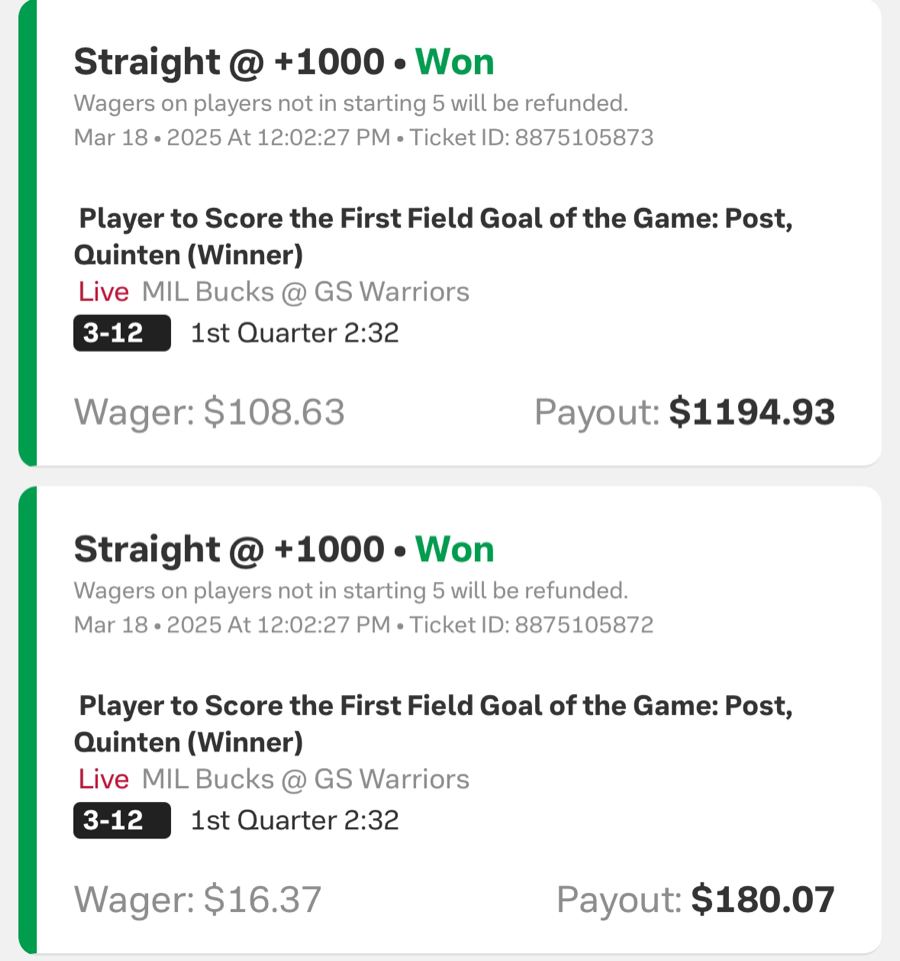Open the MIL Bucks @ GS Warriors game
The width and height of the screenshot is (900, 961).
point(305,291)
